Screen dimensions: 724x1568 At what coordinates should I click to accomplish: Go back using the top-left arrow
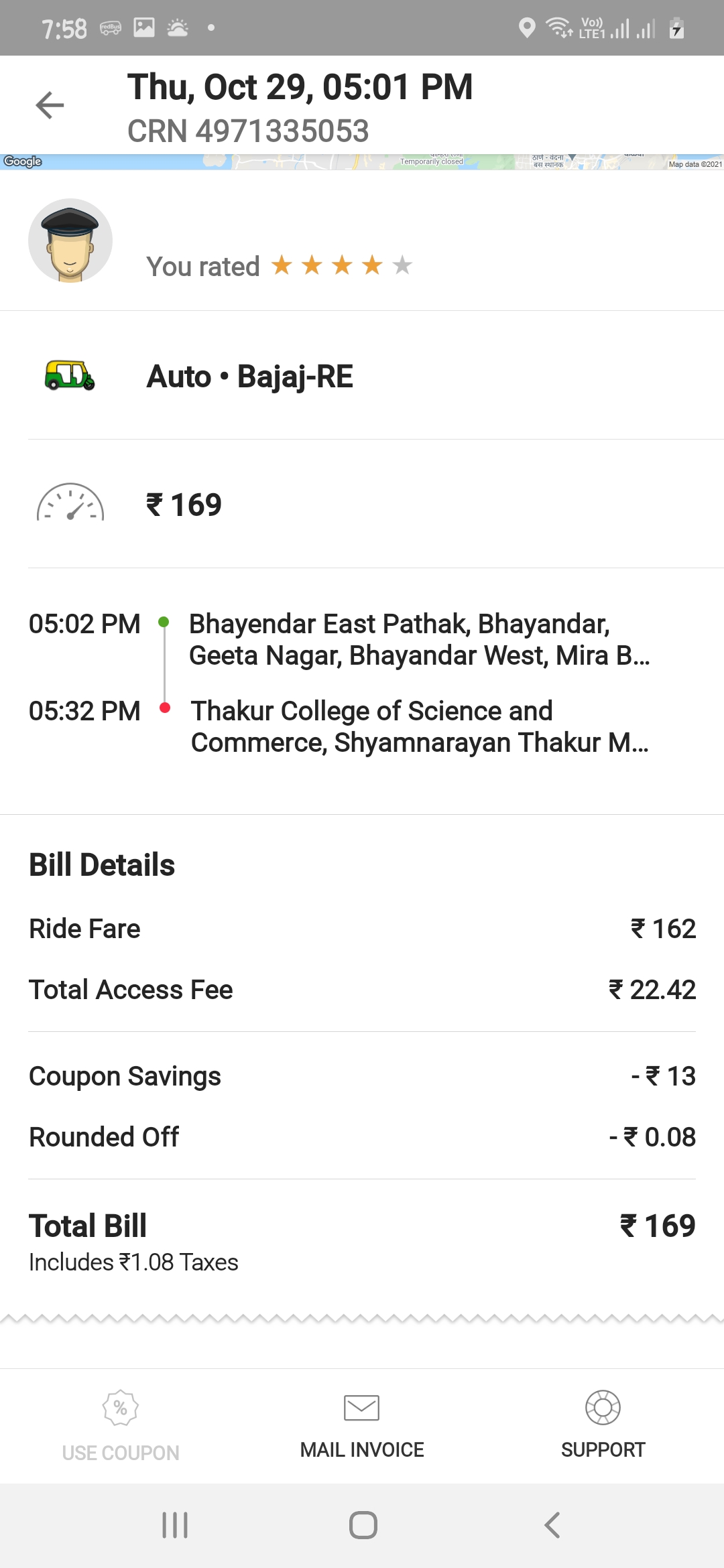pos(50,105)
